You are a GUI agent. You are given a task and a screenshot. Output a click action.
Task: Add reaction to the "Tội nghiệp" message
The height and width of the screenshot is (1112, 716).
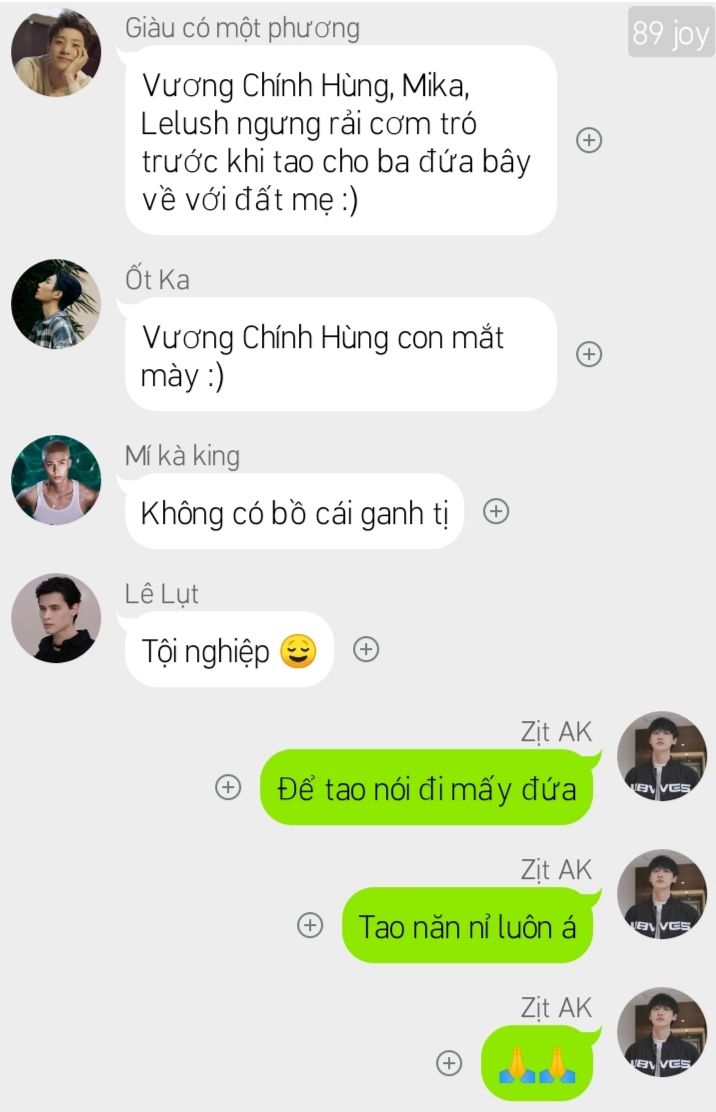click(367, 650)
